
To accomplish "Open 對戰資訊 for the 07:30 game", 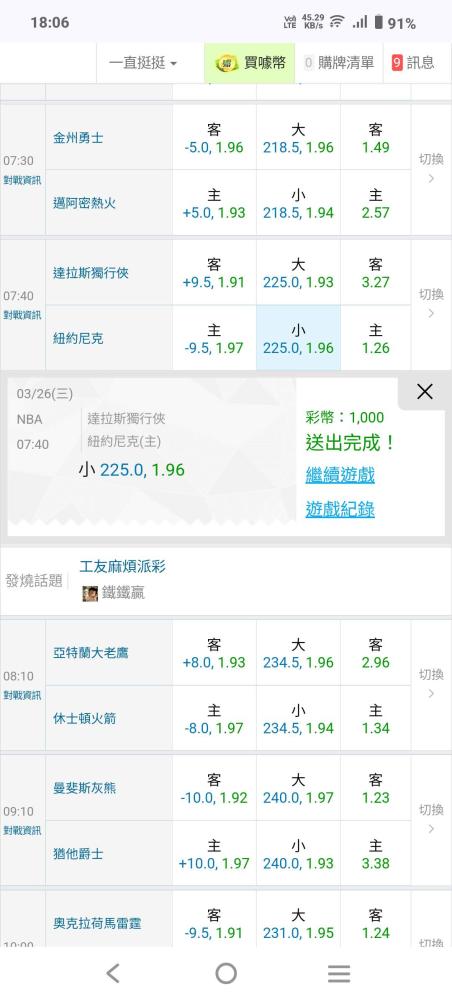I will coord(22,180).
